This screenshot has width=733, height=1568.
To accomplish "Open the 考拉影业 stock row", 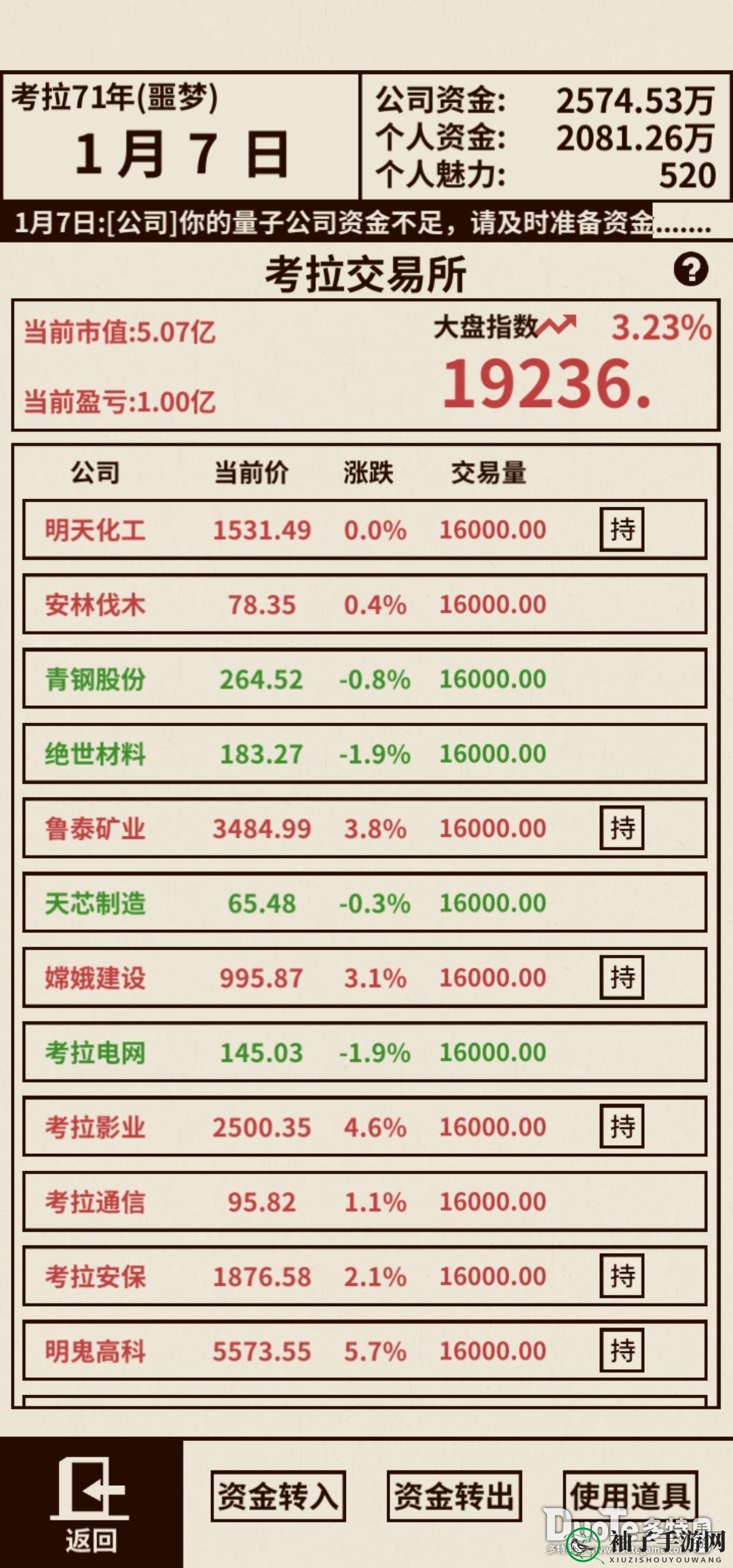I will pos(364,1127).
